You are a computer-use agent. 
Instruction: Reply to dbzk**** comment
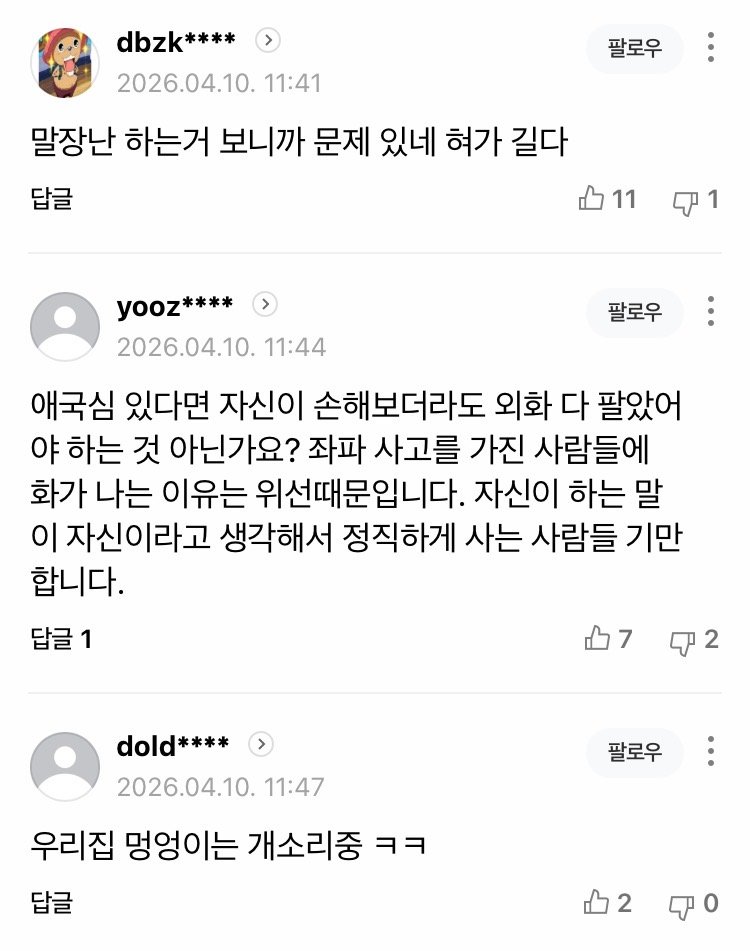pyautogui.click(x=52, y=199)
